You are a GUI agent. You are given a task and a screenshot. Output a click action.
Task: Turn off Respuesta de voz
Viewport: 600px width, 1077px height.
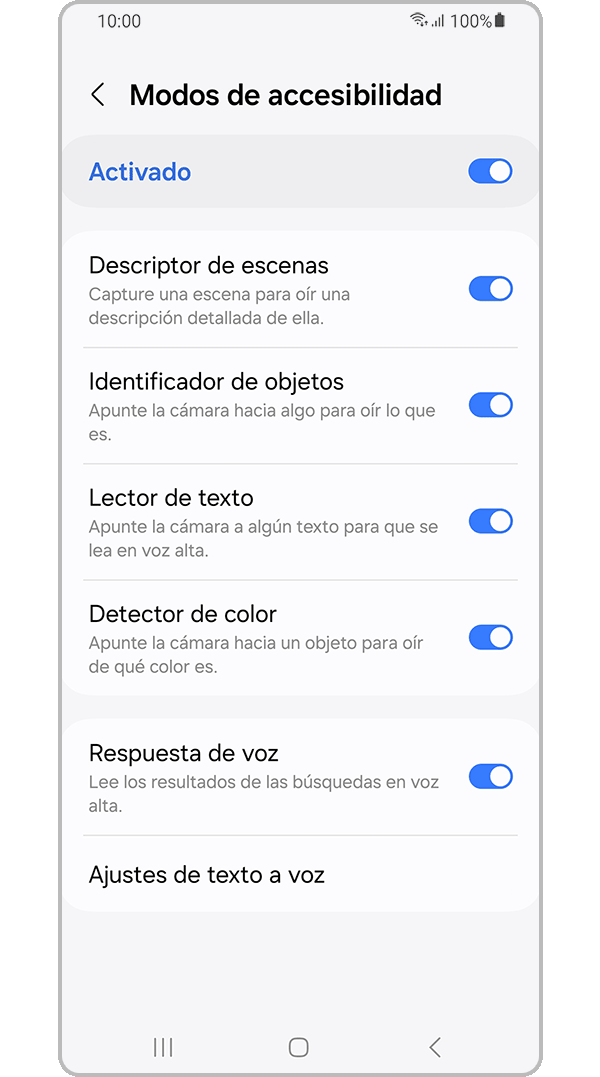tap(490, 777)
